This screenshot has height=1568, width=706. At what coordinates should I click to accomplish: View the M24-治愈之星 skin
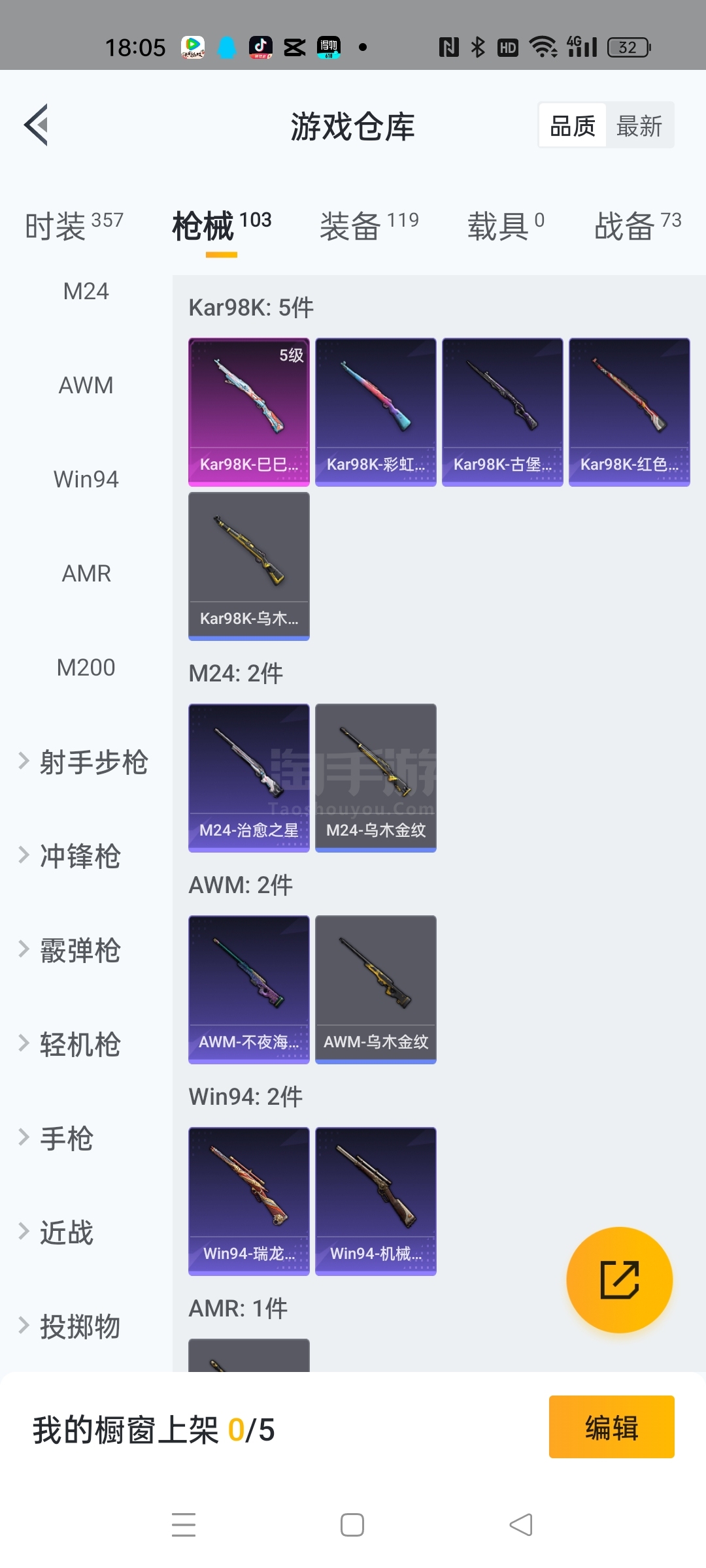[x=249, y=777]
